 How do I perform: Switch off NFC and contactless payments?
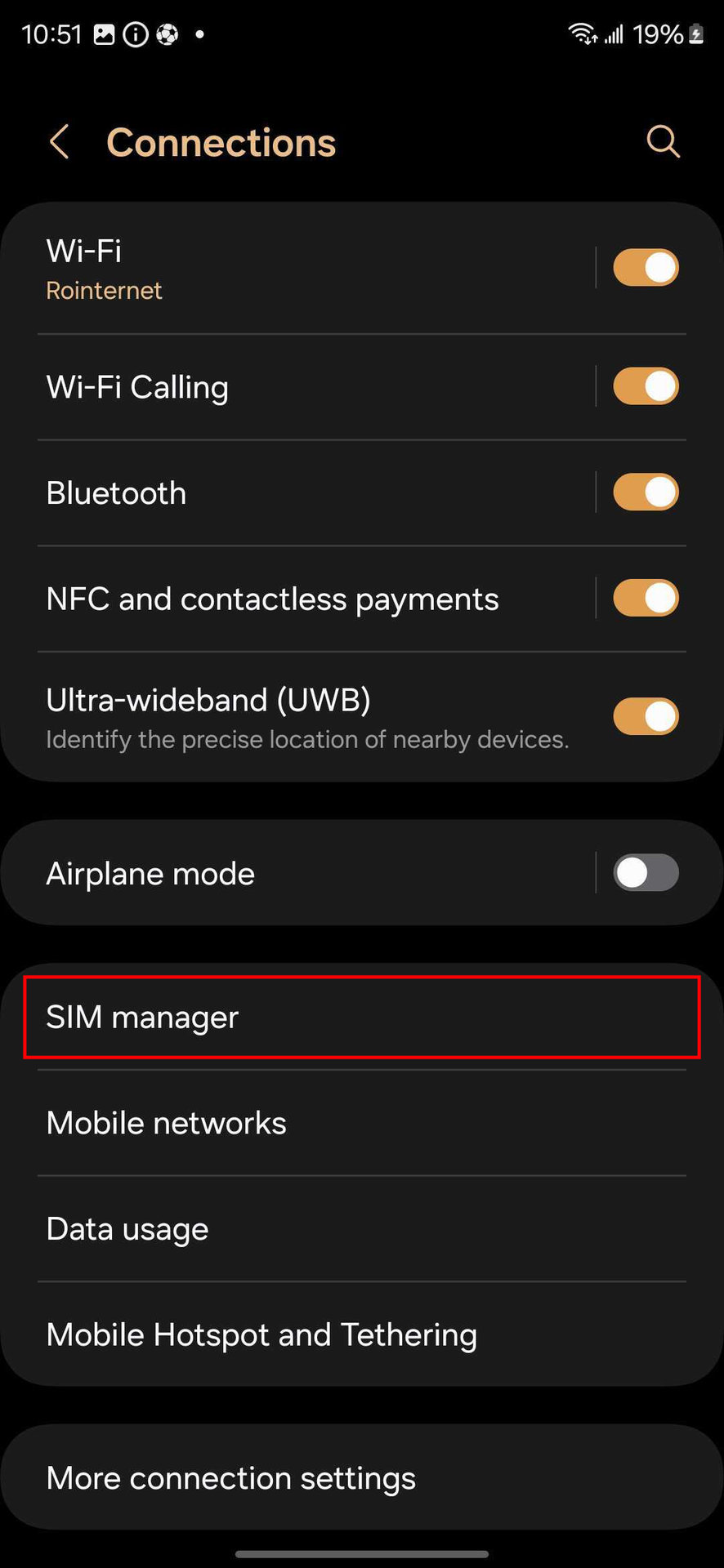(646, 598)
